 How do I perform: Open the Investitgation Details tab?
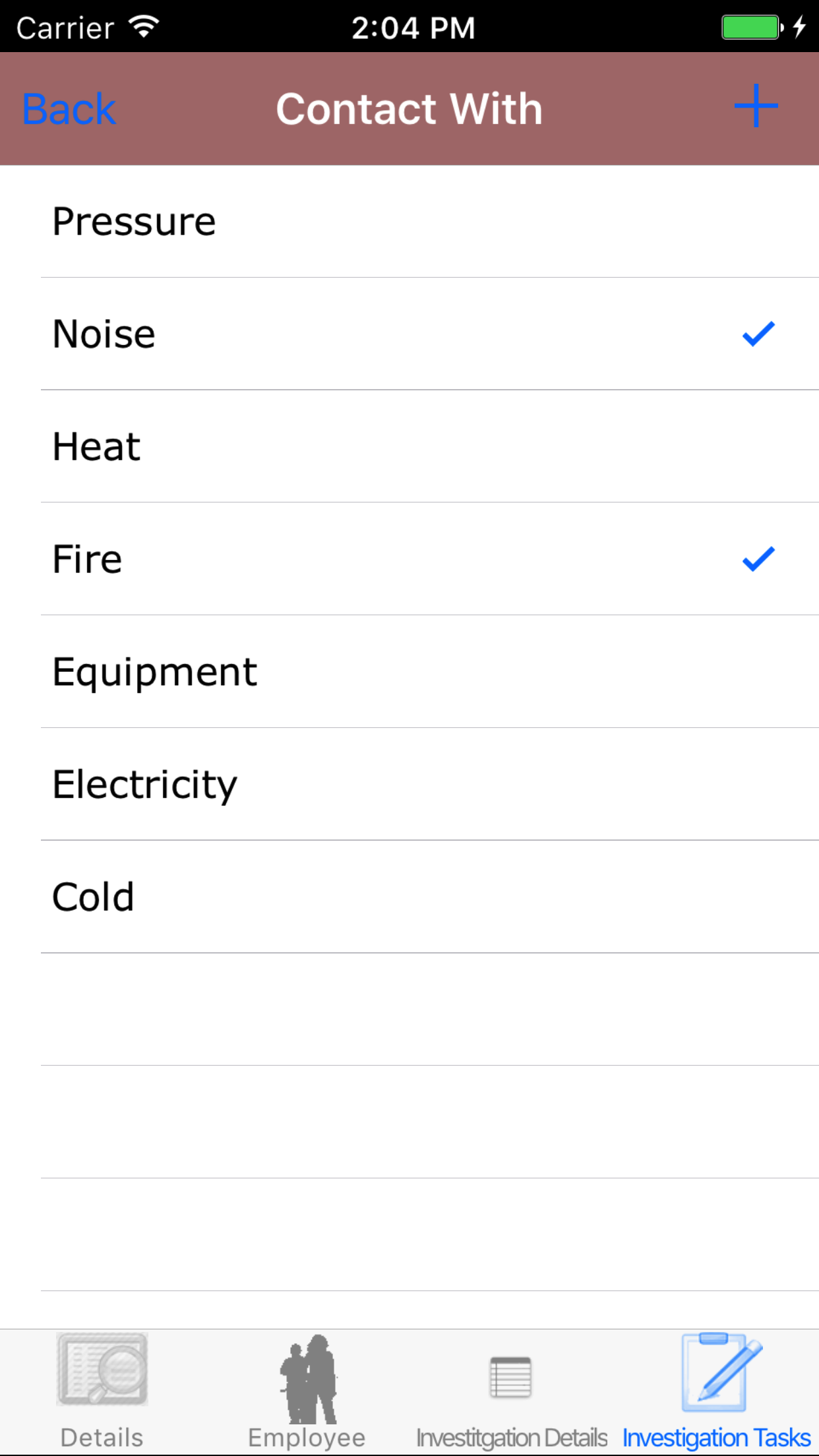[512, 1391]
